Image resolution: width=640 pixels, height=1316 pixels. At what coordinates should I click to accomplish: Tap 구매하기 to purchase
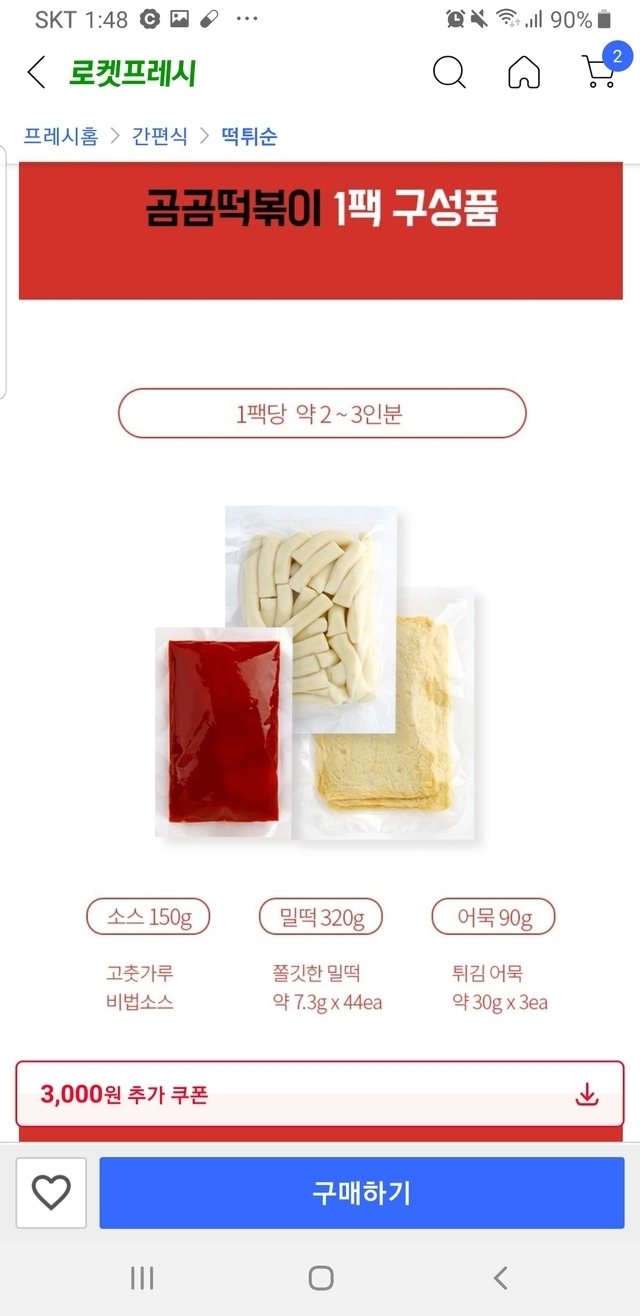click(x=361, y=1192)
